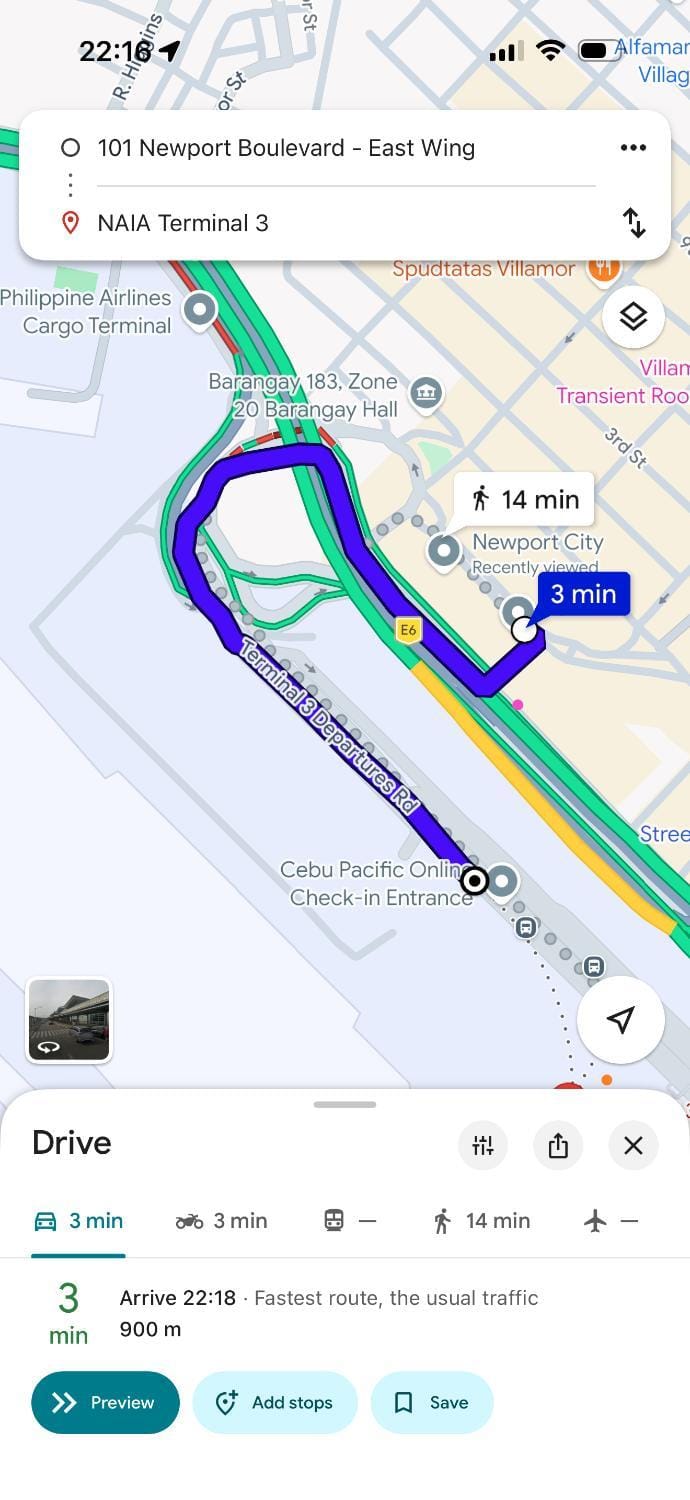Screen dimensions: 690x1500
Task: Close the directions panel
Action: (633, 1145)
